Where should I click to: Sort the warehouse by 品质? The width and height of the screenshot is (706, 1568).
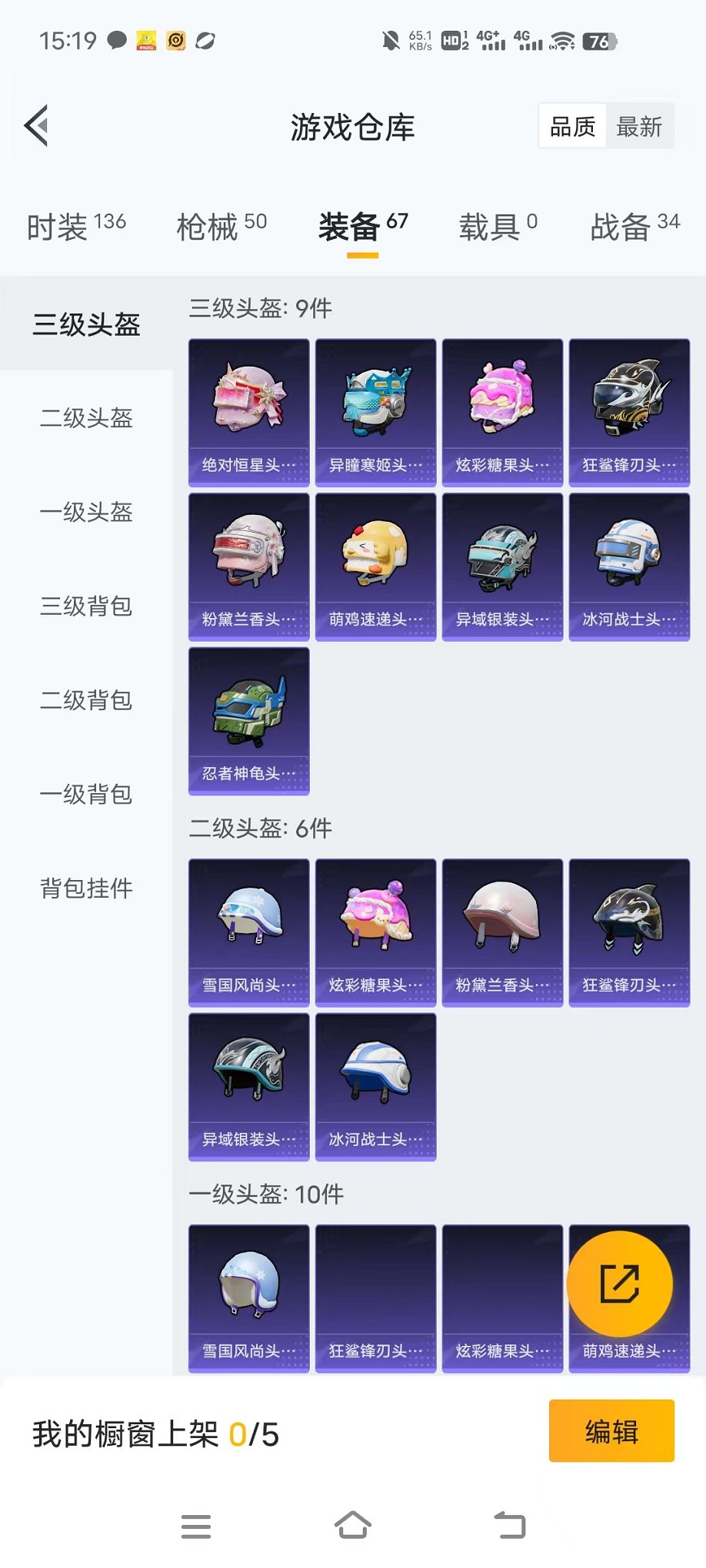[x=573, y=126]
